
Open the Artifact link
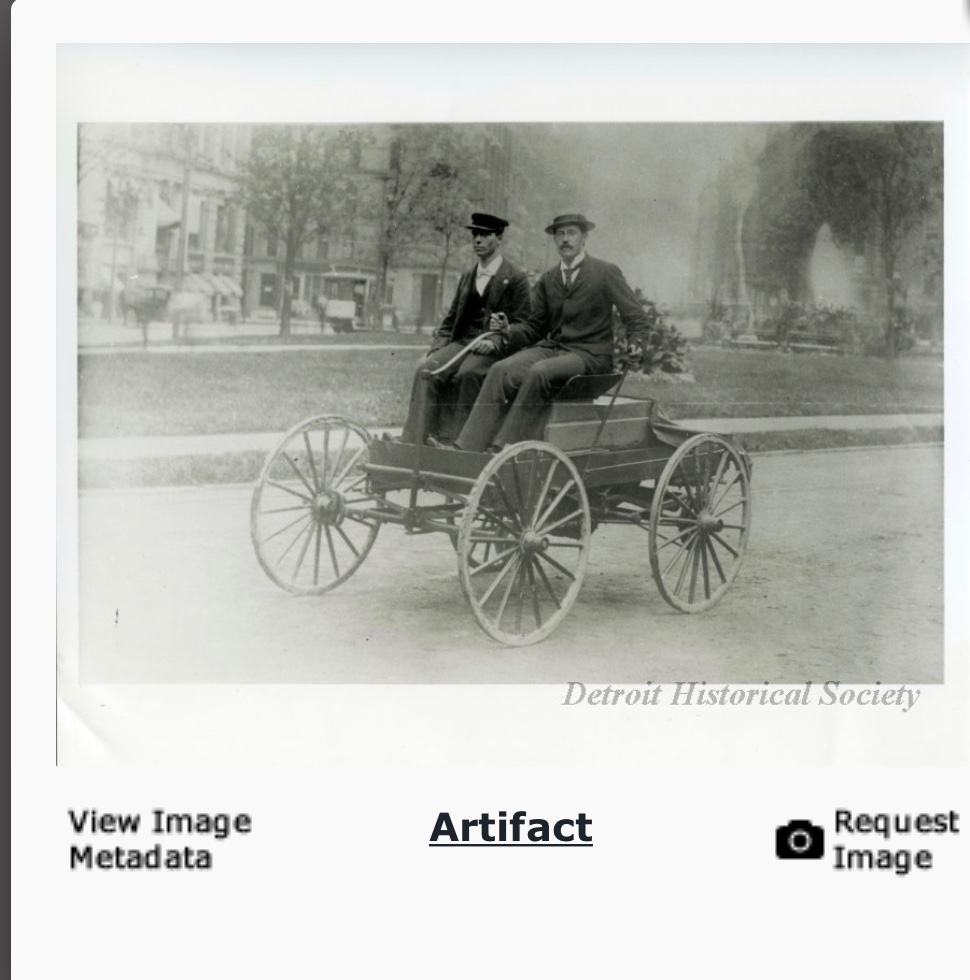(x=510, y=828)
